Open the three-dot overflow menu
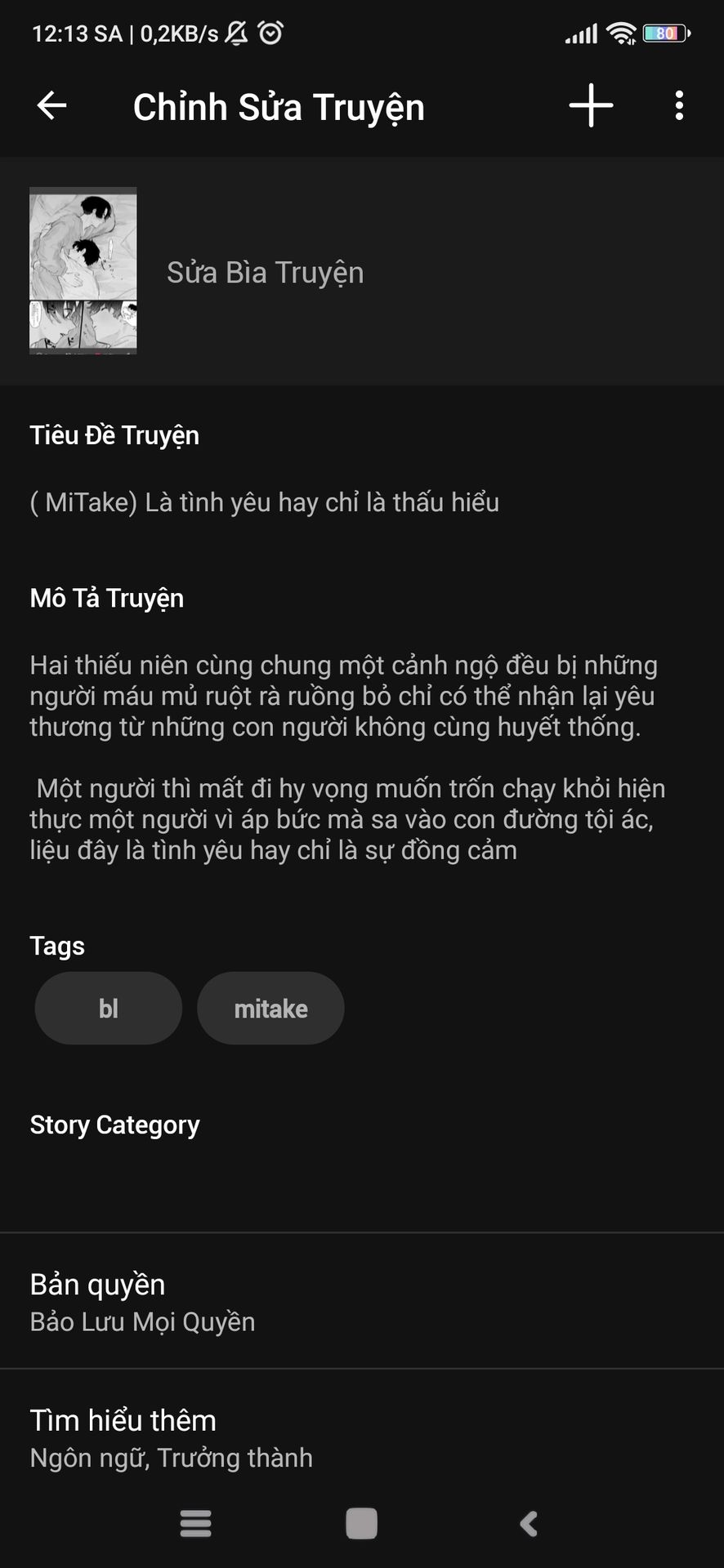Image resolution: width=724 pixels, height=1568 pixels. pyautogui.click(x=679, y=105)
